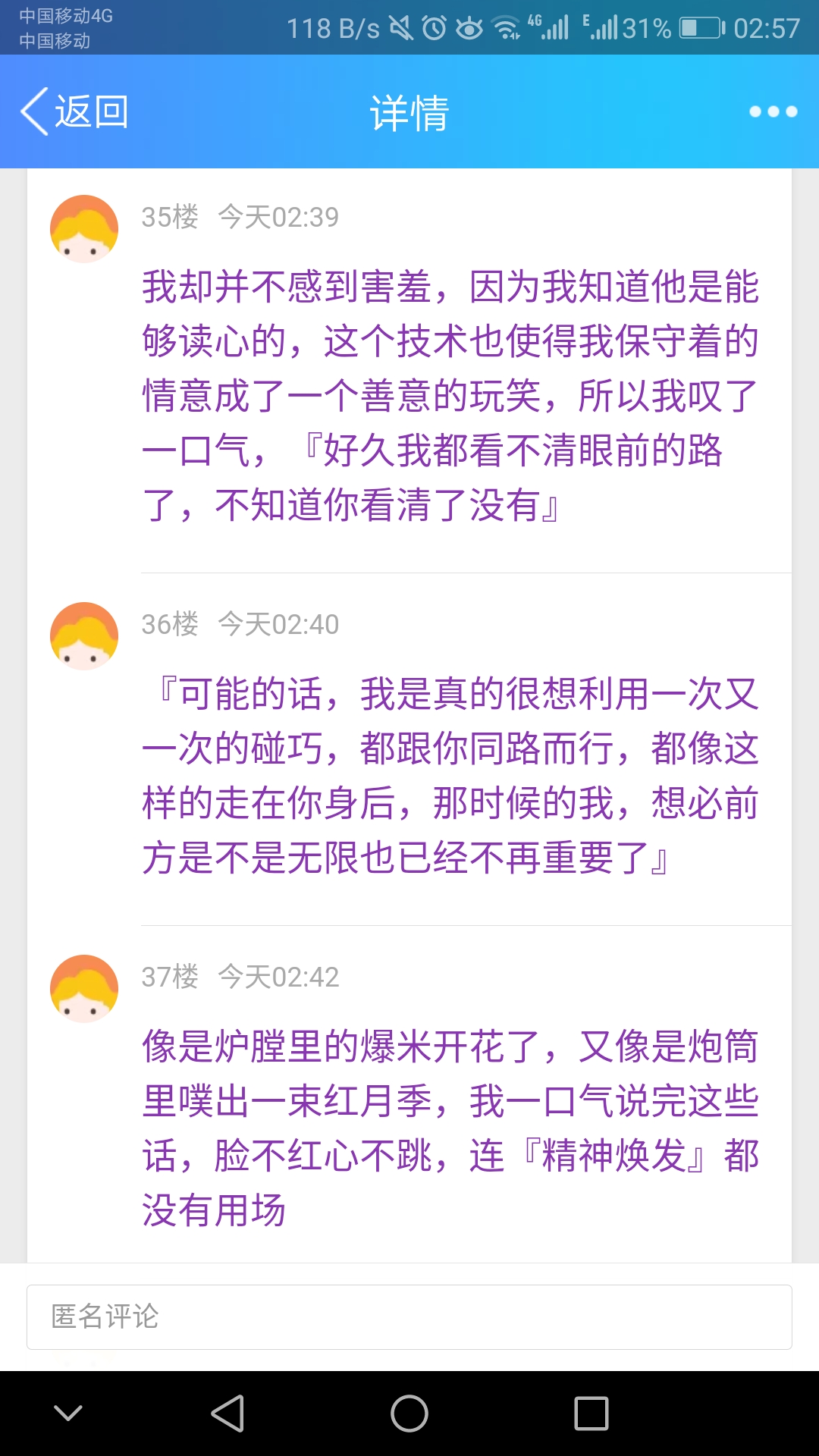Image resolution: width=819 pixels, height=1456 pixels.
Task: Tap 返回 to go back
Action: (x=74, y=111)
